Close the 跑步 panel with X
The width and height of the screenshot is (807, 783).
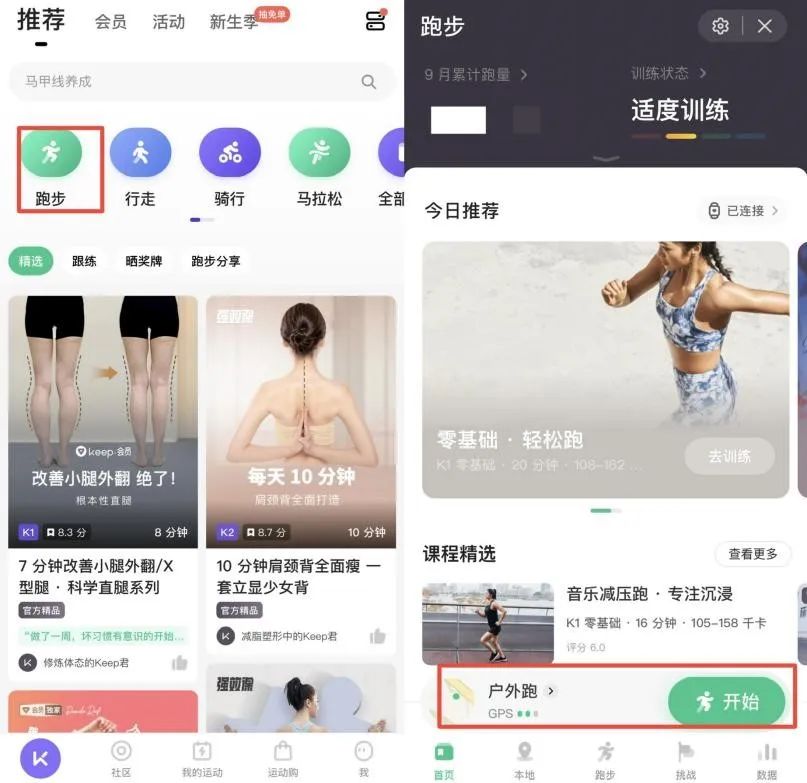tap(765, 27)
